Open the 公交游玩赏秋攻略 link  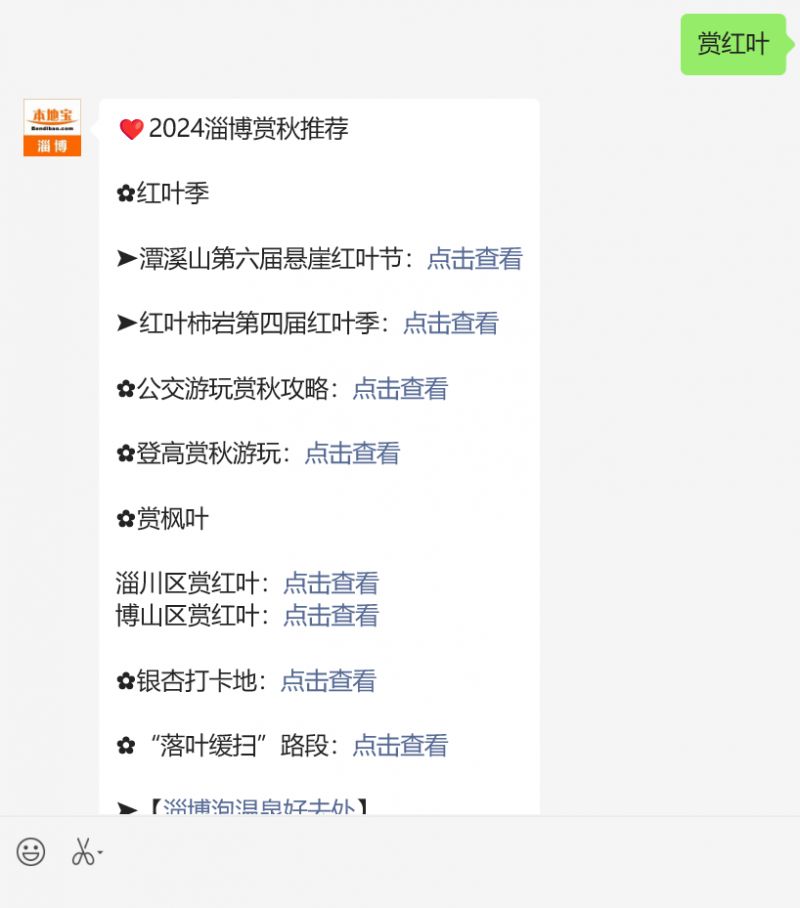(x=400, y=389)
